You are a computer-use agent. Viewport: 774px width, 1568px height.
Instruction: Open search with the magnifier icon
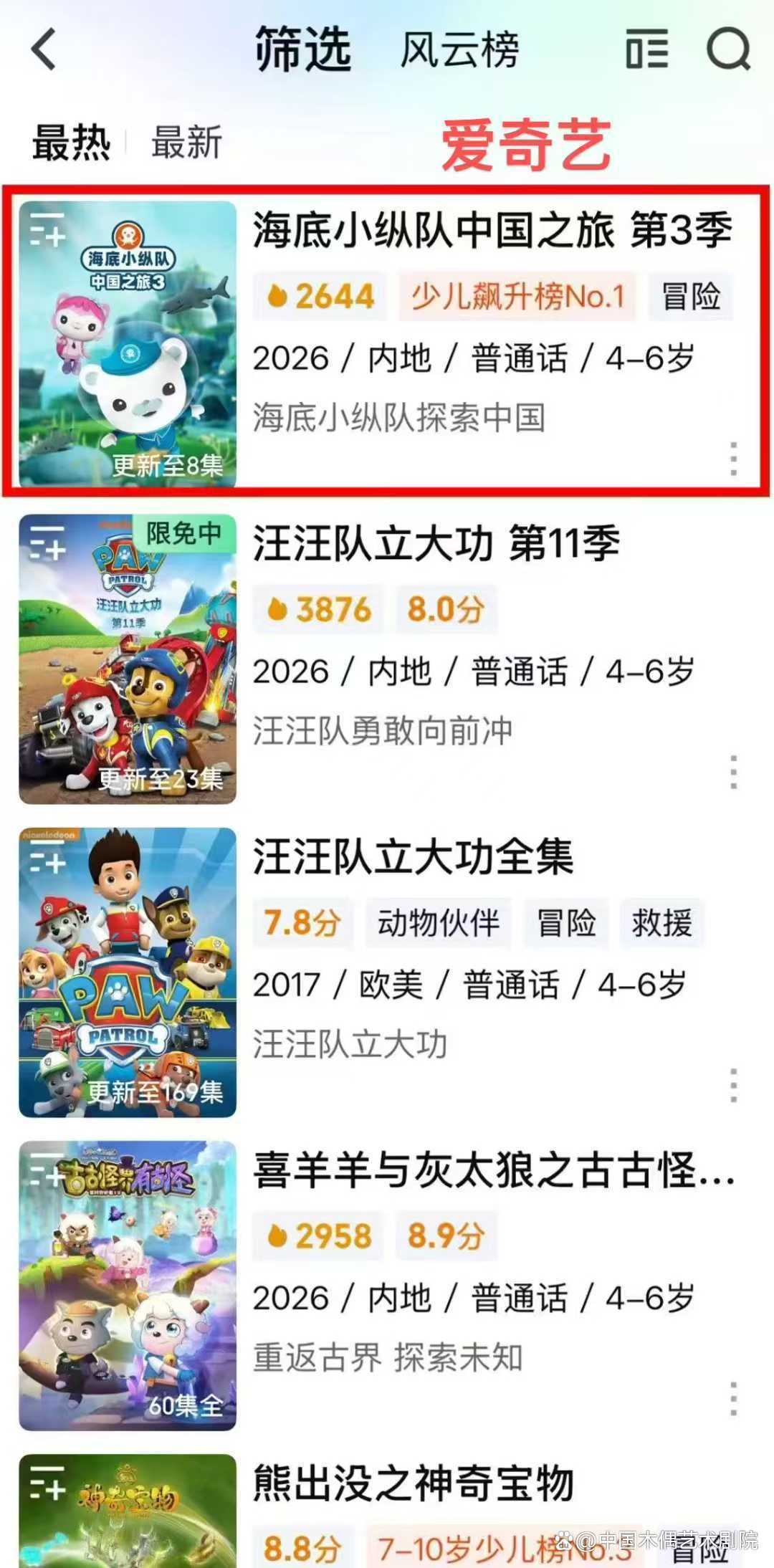(728, 49)
